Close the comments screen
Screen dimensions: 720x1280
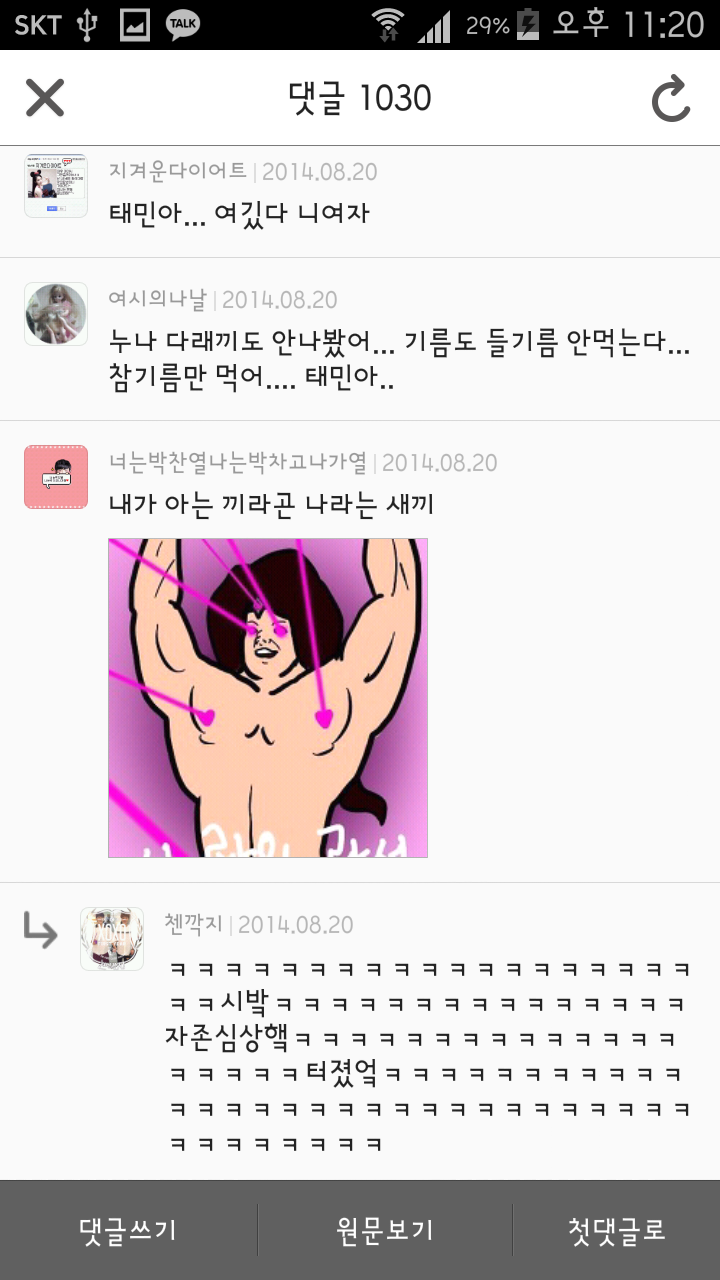[x=45, y=98]
